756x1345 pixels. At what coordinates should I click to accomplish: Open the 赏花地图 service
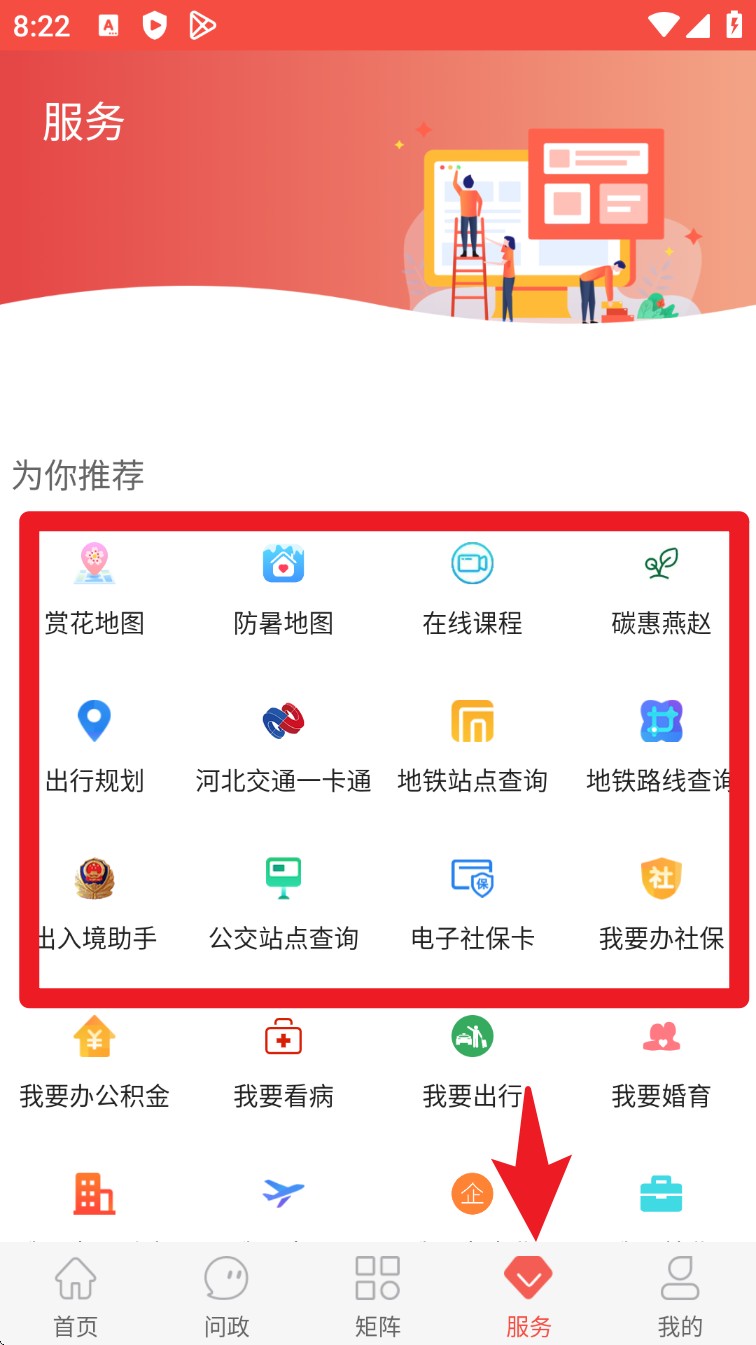(95, 588)
